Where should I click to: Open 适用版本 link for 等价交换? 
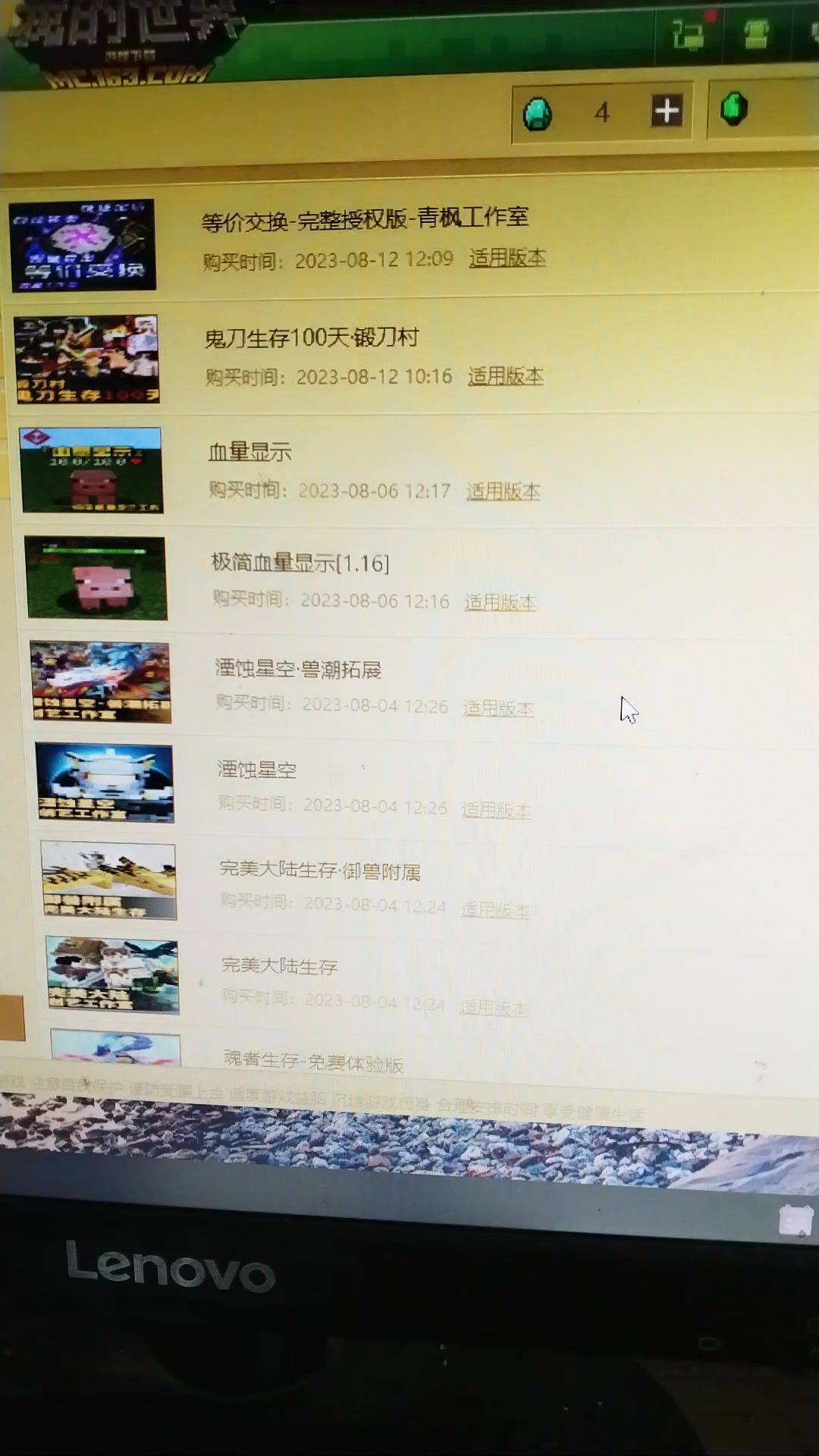click(x=507, y=258)
